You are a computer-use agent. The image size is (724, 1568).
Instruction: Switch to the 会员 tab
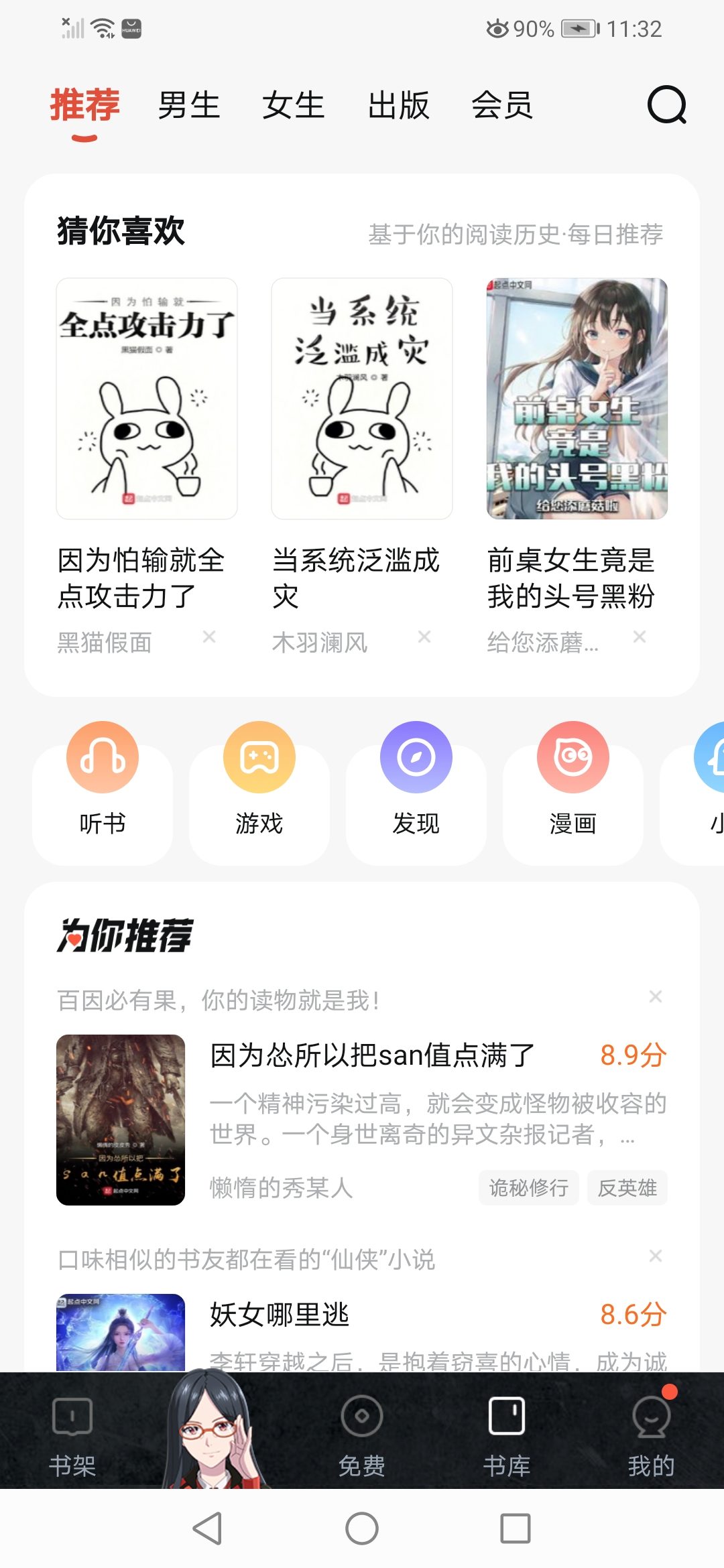coord(502,105)
